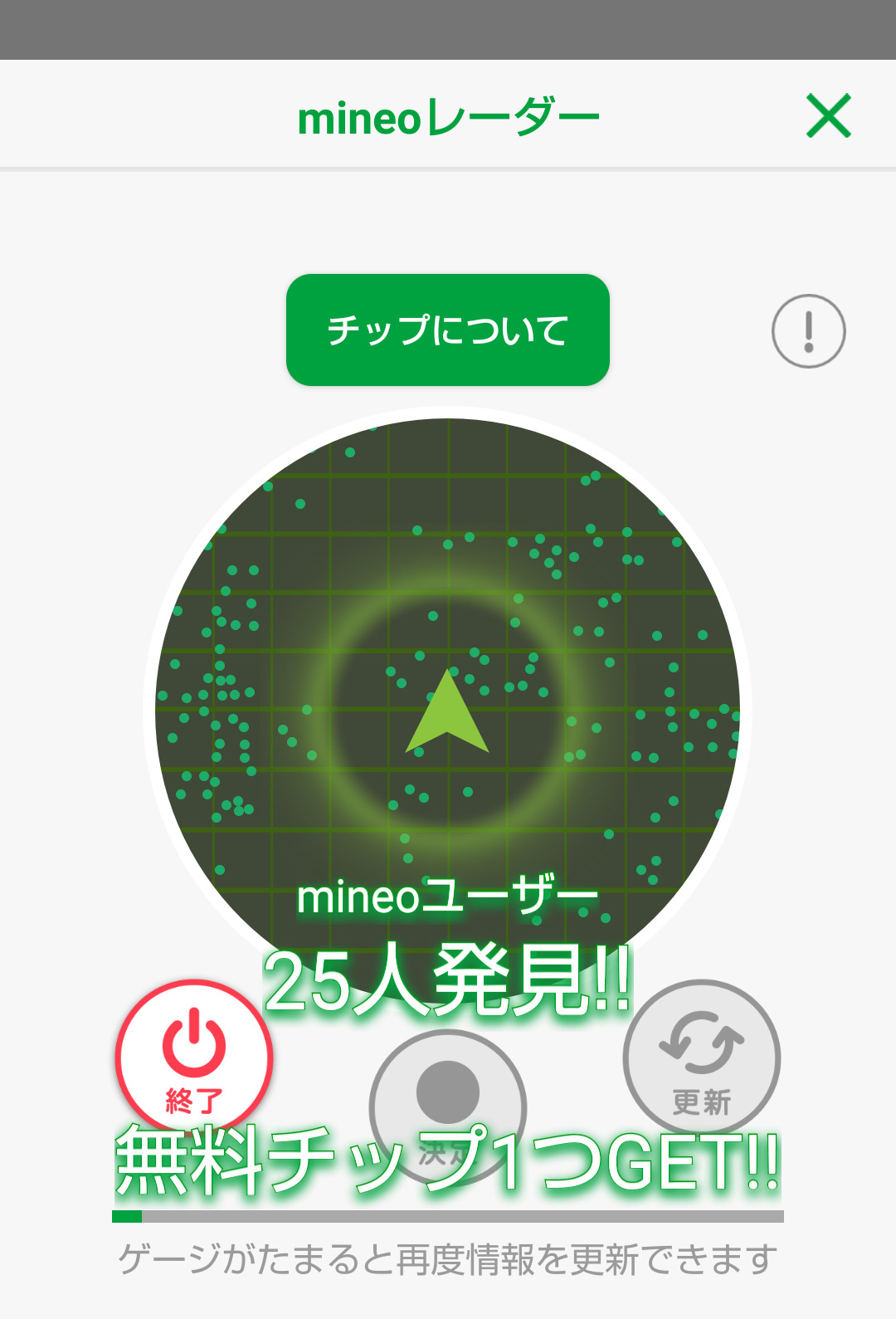
Task: Tap the red 終了 power button
Action: click(x=194, y=1055)
